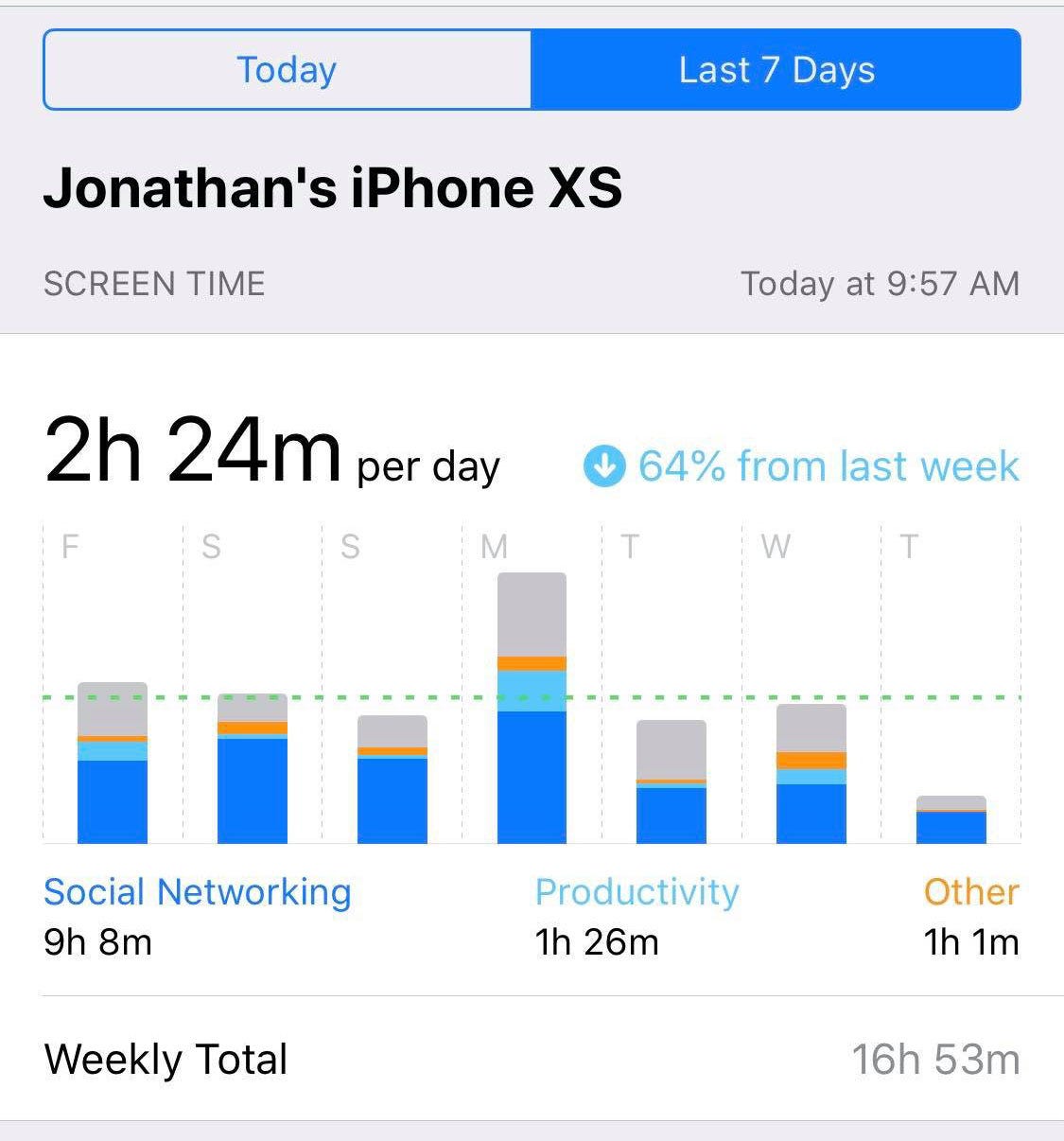
Task: Click the Today at 9:57 AM timestamp
Action: (878, 283)
